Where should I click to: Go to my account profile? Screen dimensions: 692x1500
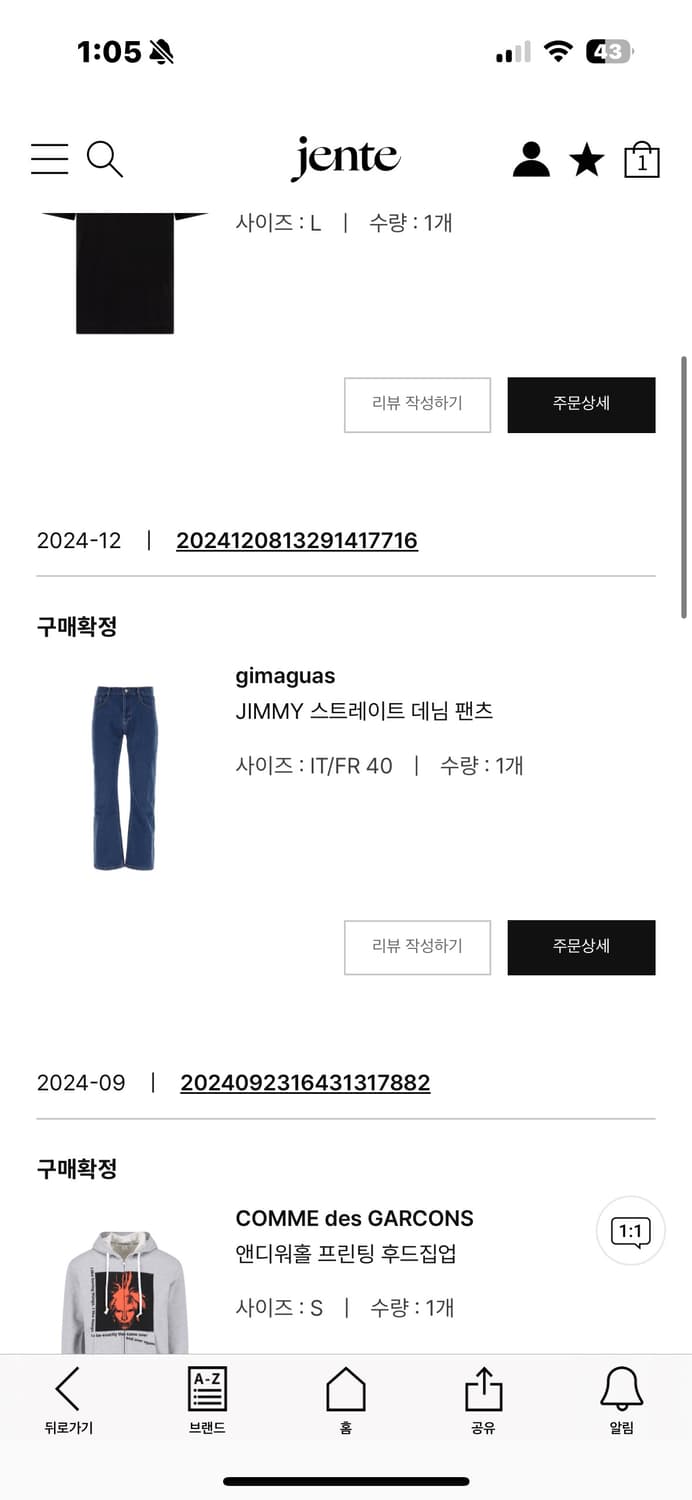click(x=531, y=159)
